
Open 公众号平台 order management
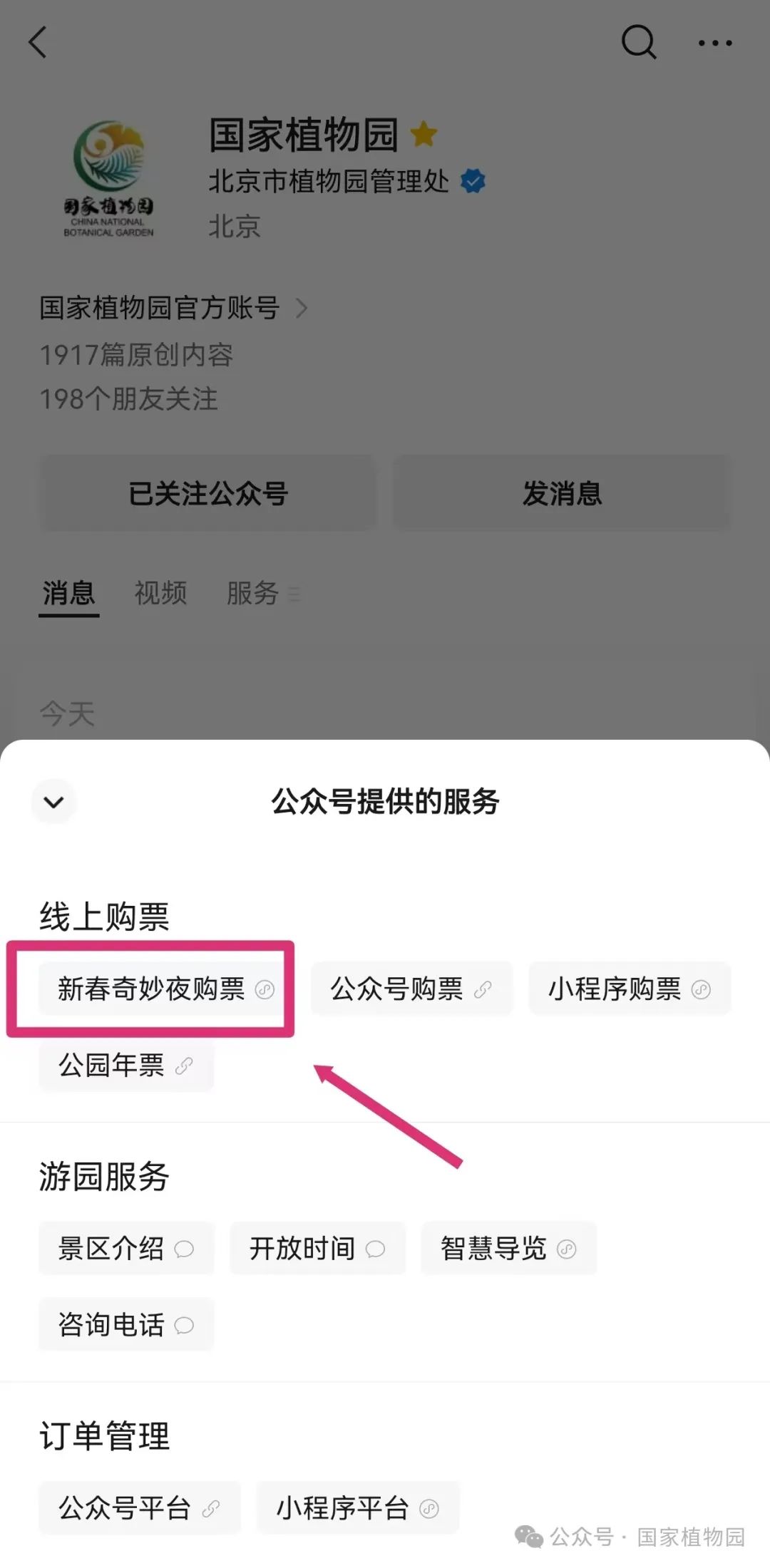click(x=139, y=1508)
